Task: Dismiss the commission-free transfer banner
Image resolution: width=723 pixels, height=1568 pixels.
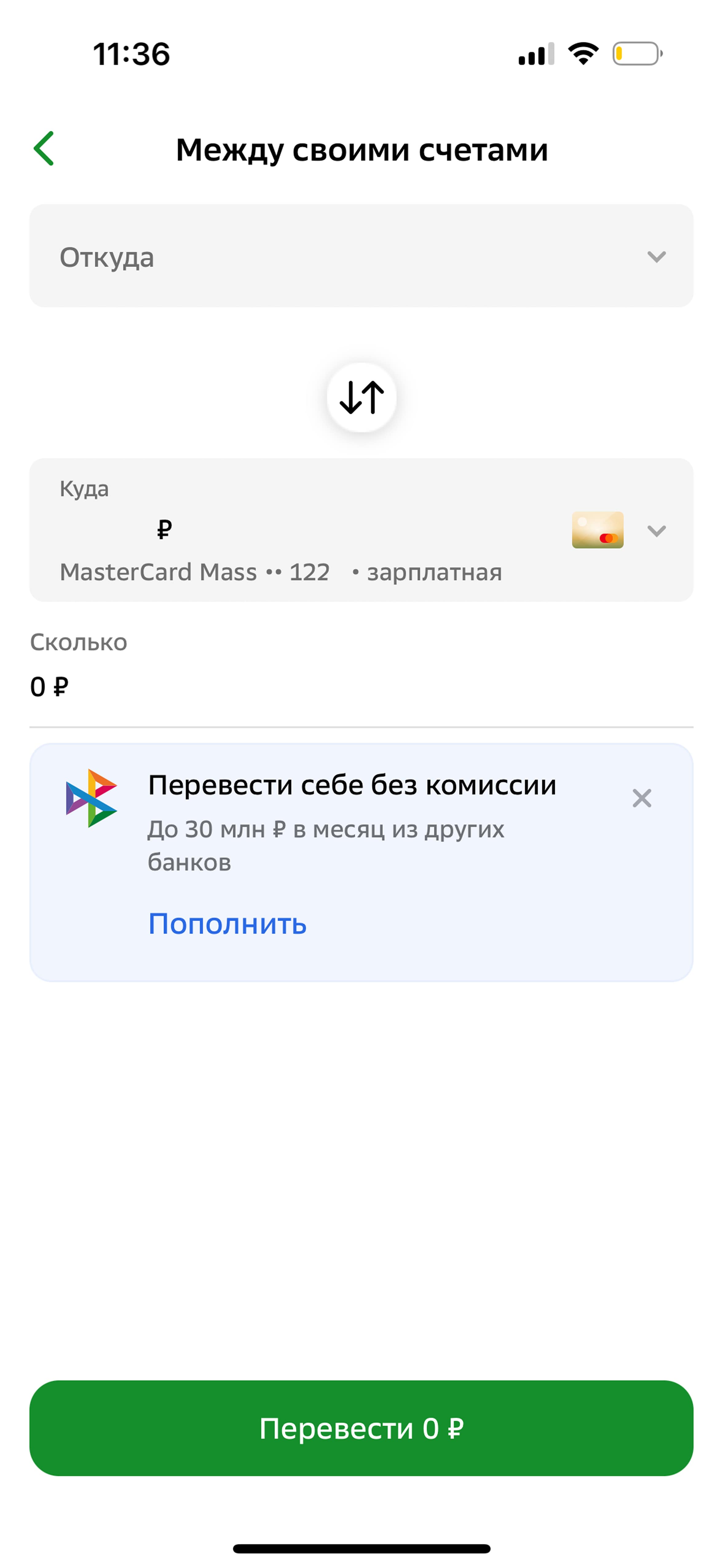Action: [642, 798]
